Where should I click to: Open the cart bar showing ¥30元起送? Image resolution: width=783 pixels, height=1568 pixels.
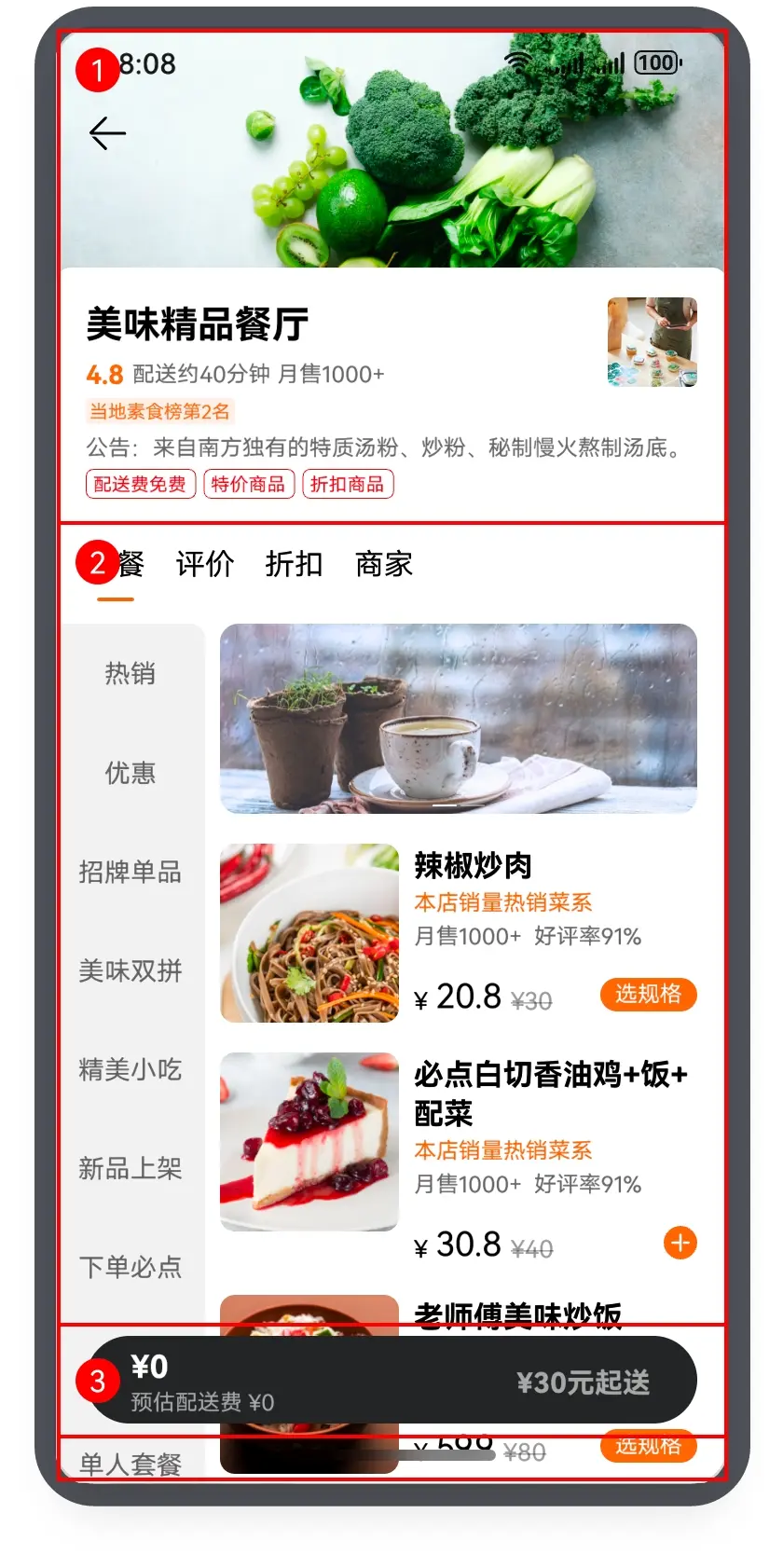tap(391, 1381)
